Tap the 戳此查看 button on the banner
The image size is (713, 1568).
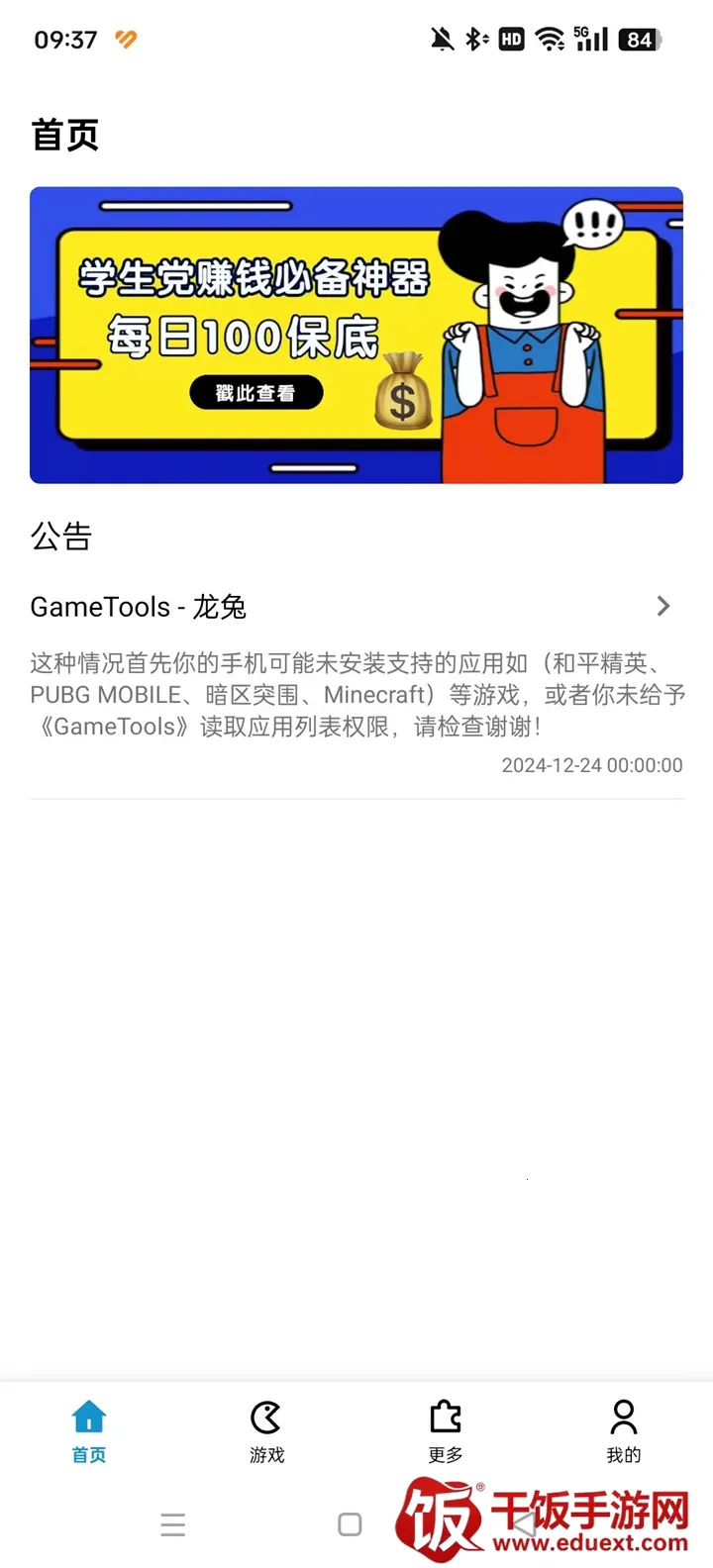coord(255,392)
